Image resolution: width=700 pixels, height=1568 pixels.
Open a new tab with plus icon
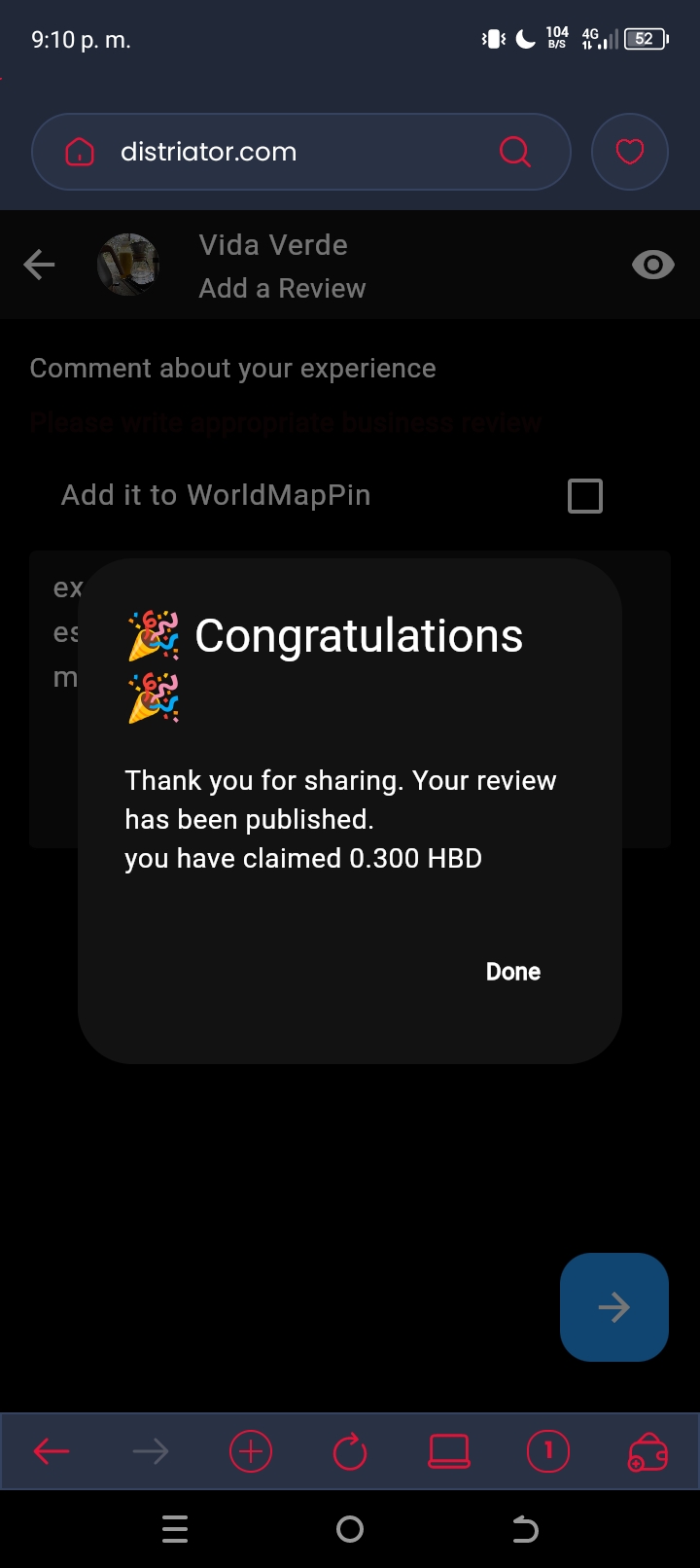coord(250,1451)
